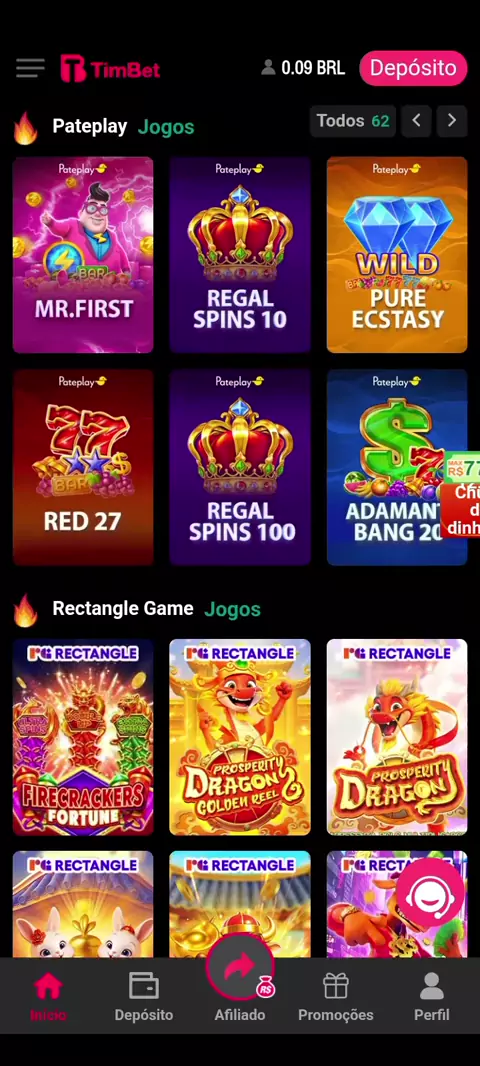Open the customer support chat bubble
This screenshot has width=480, height=1066.
click(x=430, y=893)
